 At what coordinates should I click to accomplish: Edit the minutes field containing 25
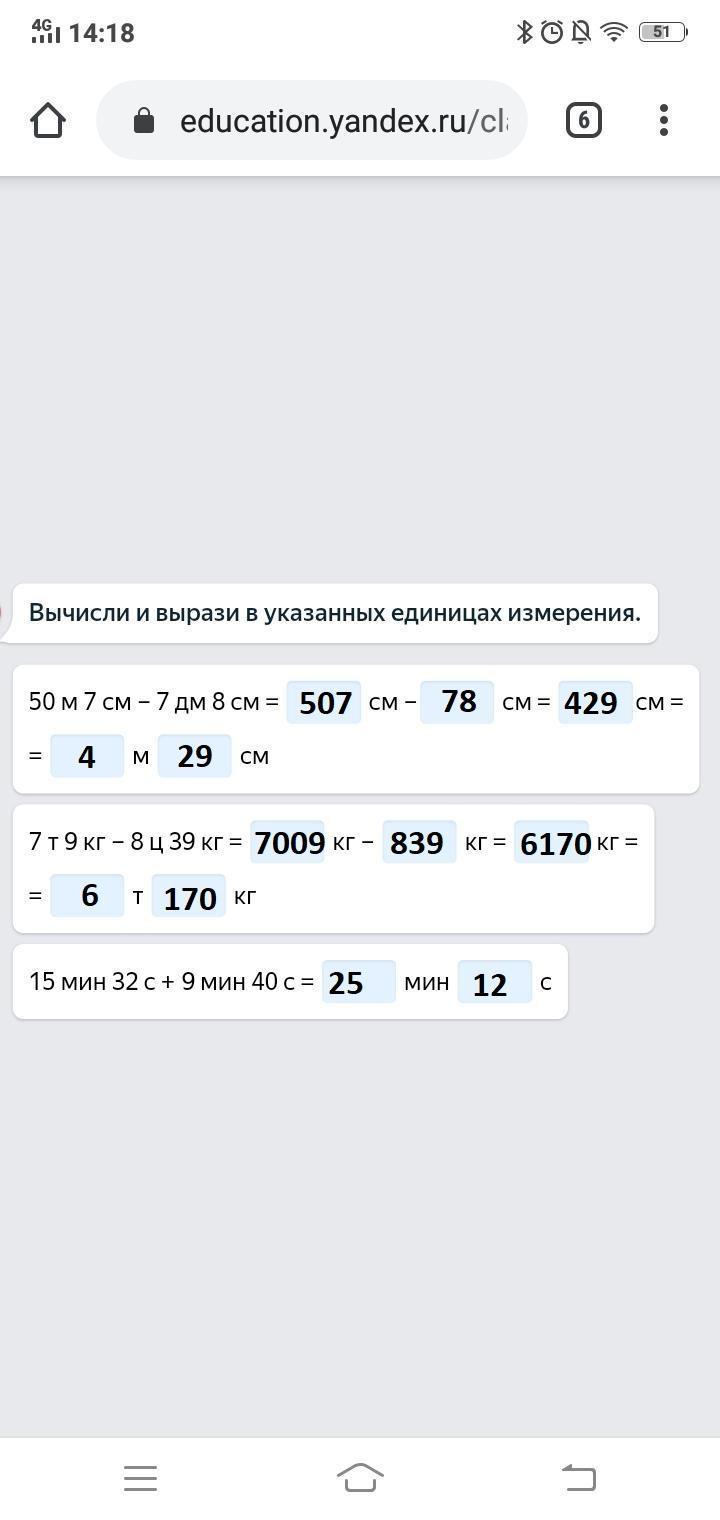[359, 982]
